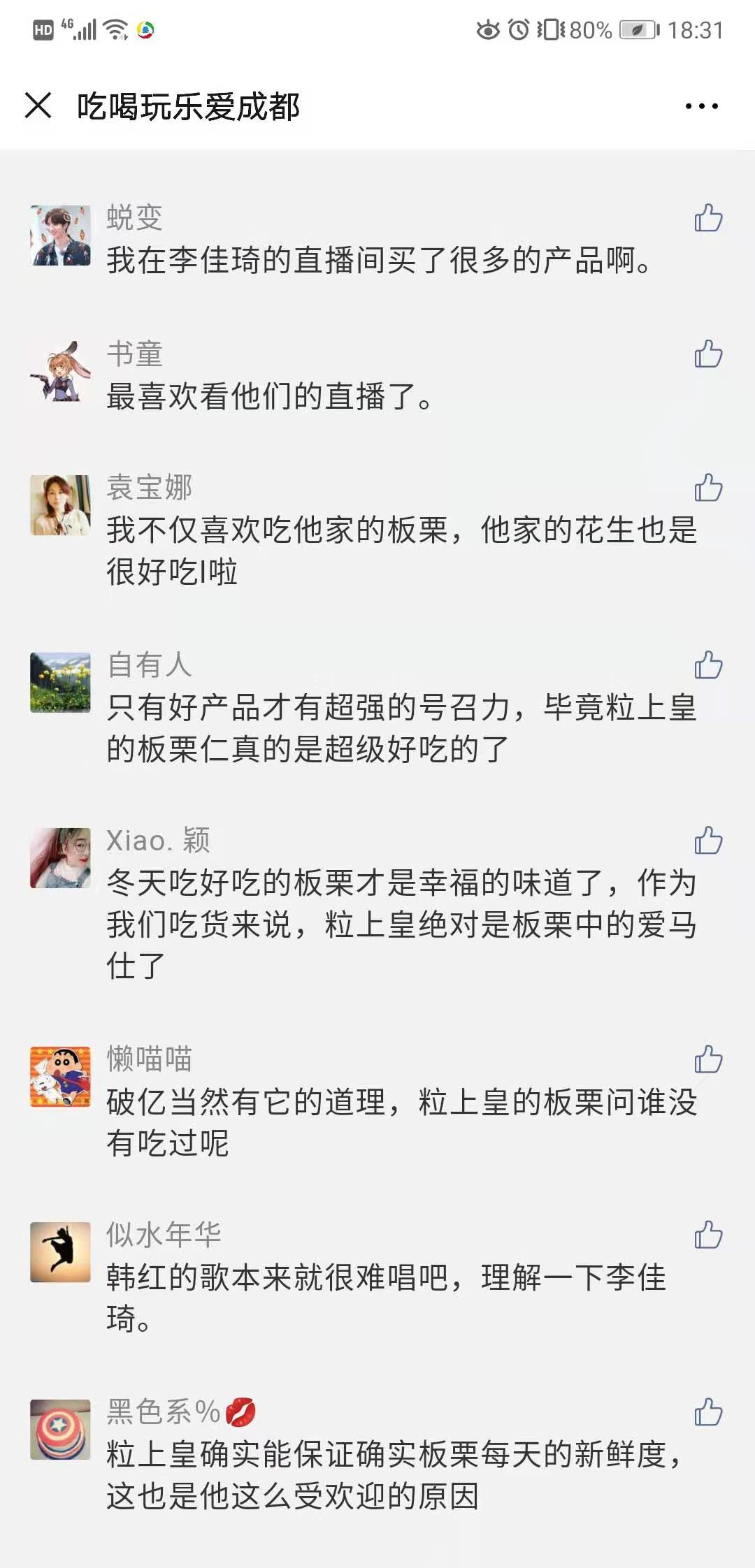This screenshot has height=1568, width=755.
Task: Like 懒喵喵's comment
Action: [x=707, y=1059]
